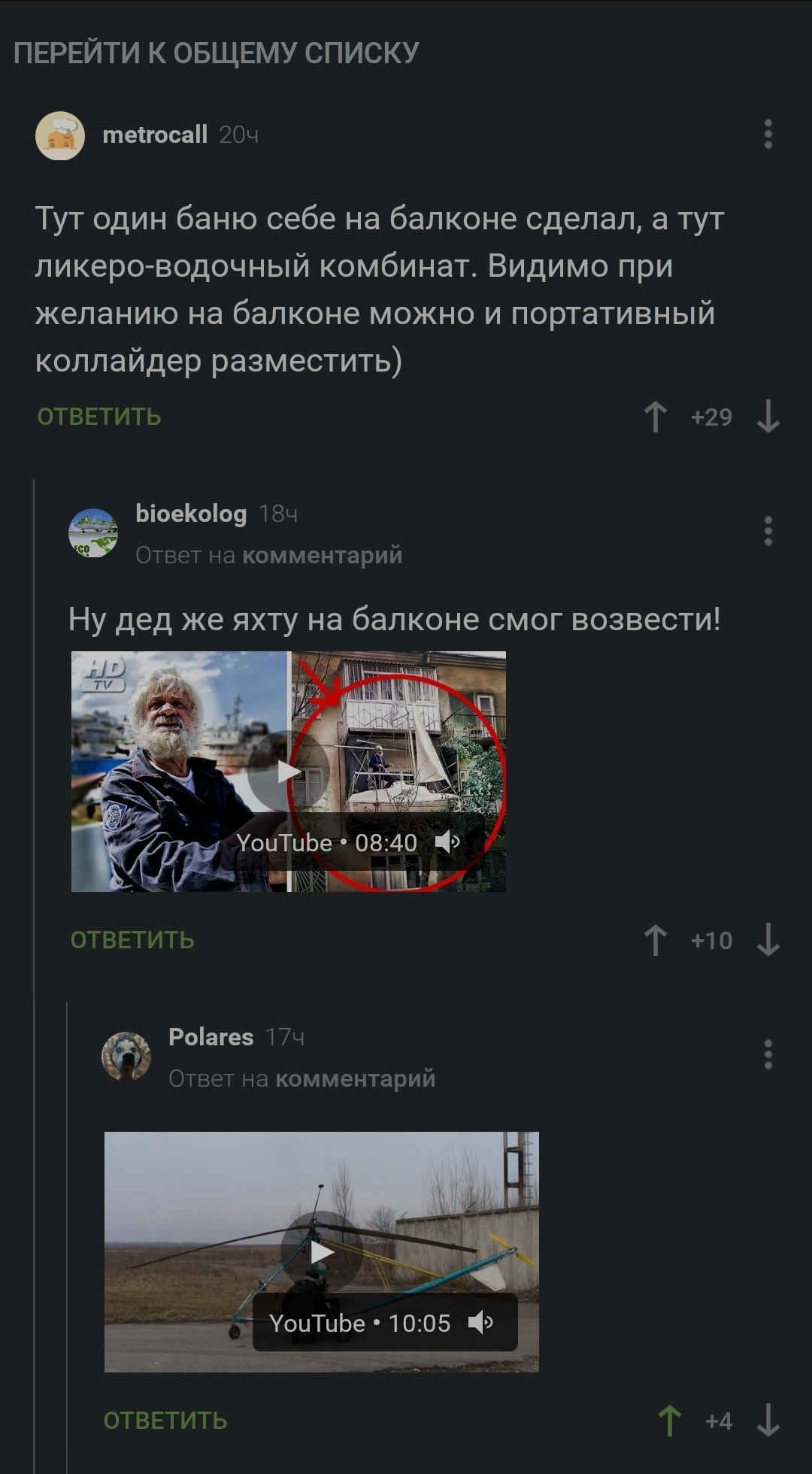Reply to bioekolog's comment

pyautogui.click(x=132, y=940)
